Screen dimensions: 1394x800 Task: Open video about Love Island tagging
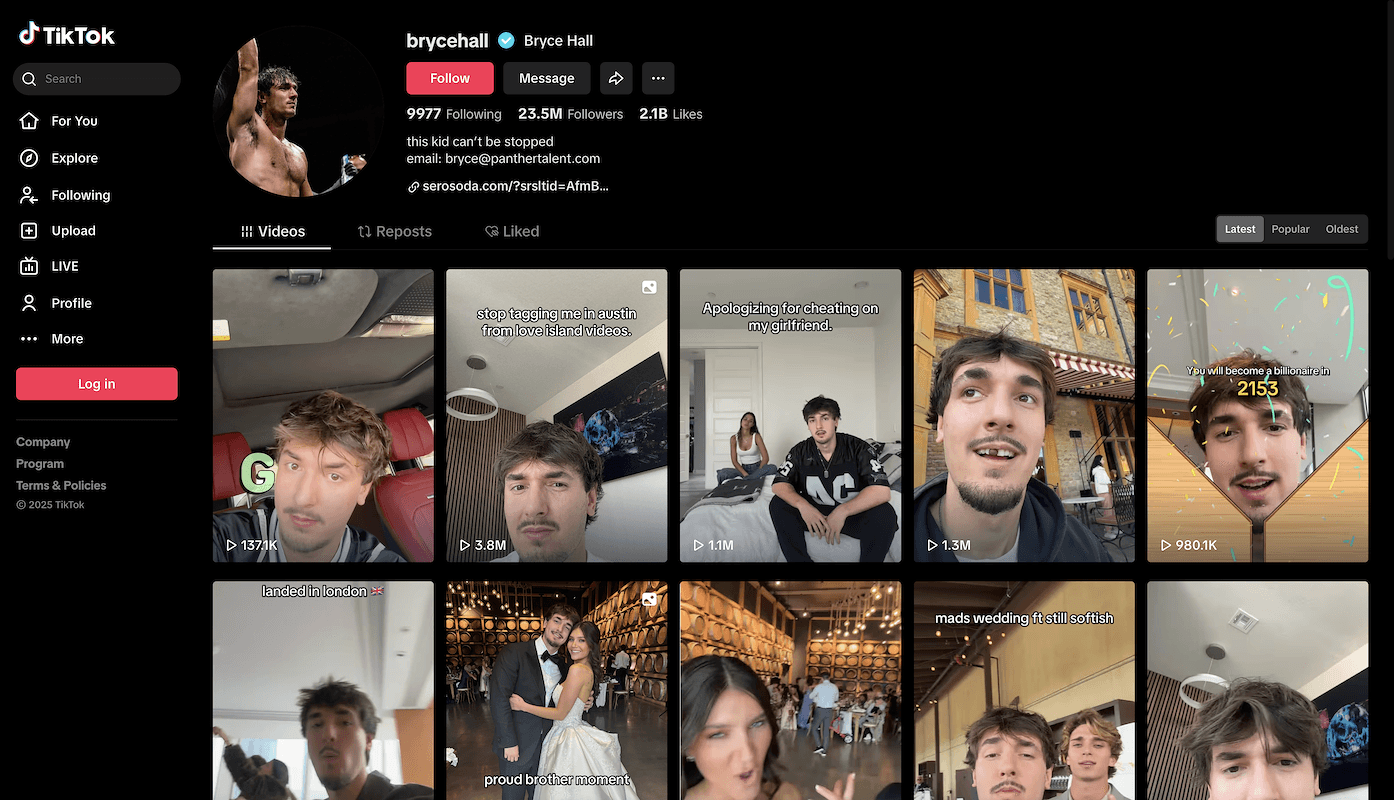[x=556, y=415]
